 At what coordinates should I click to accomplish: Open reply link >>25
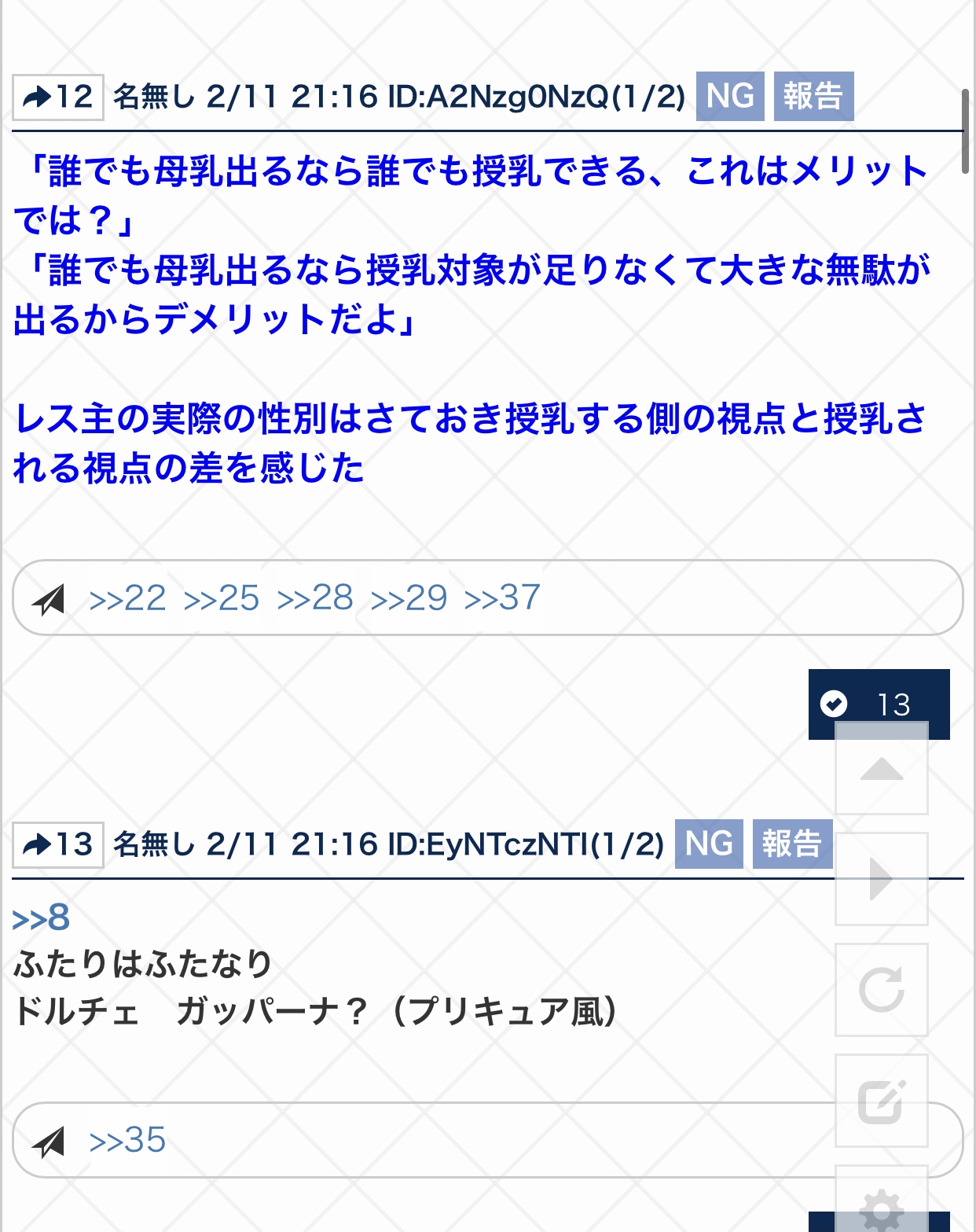click(221, 598)
